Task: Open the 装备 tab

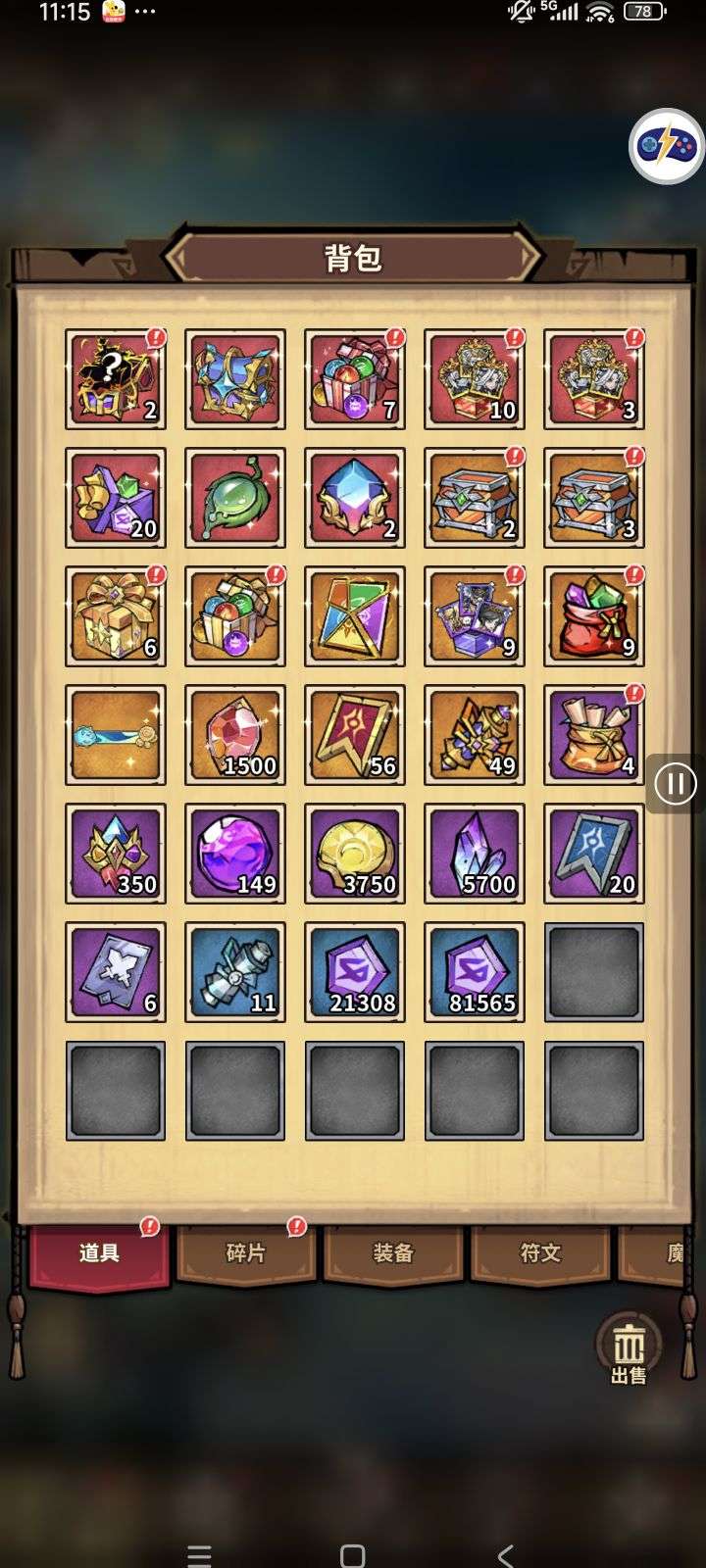Action: [393, 1253]
